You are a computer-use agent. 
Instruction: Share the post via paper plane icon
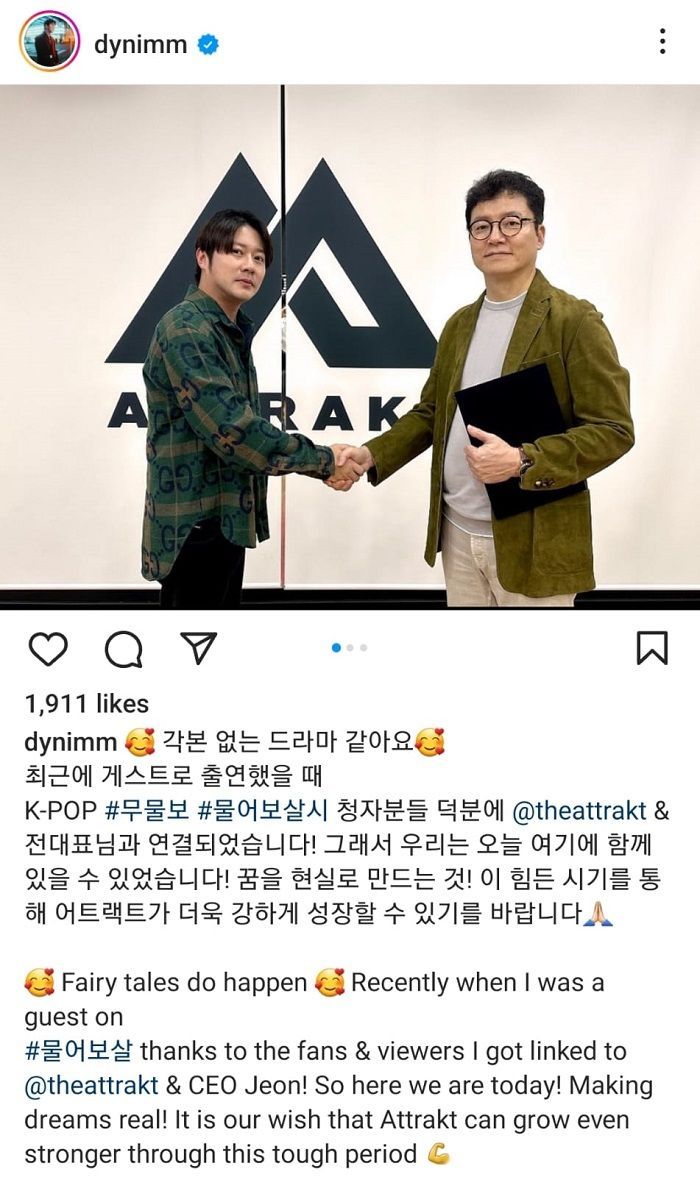click(199, 648)
